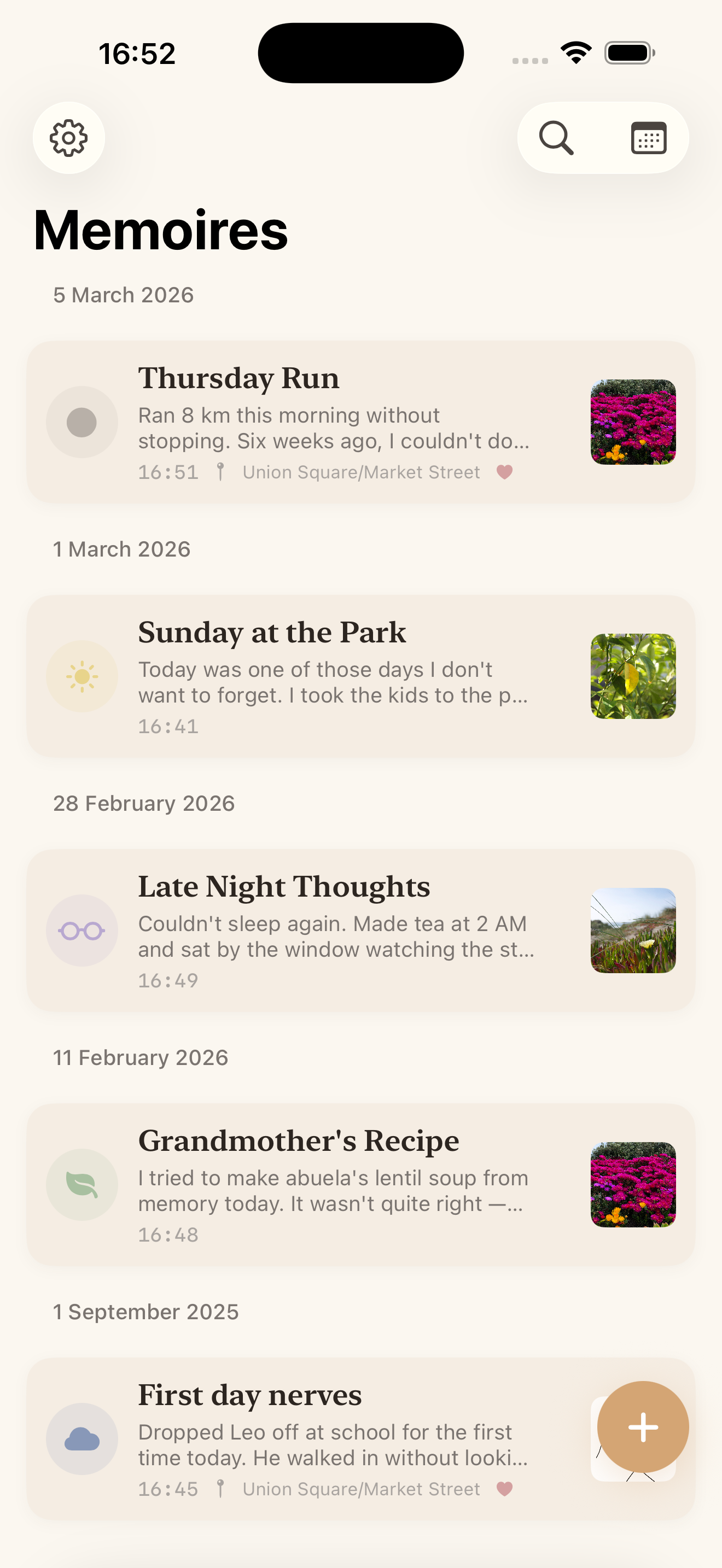Toggle the heart favorite on Thursday Run
The height and width of the screenshot is (1568, 722).
coord(505,471)
